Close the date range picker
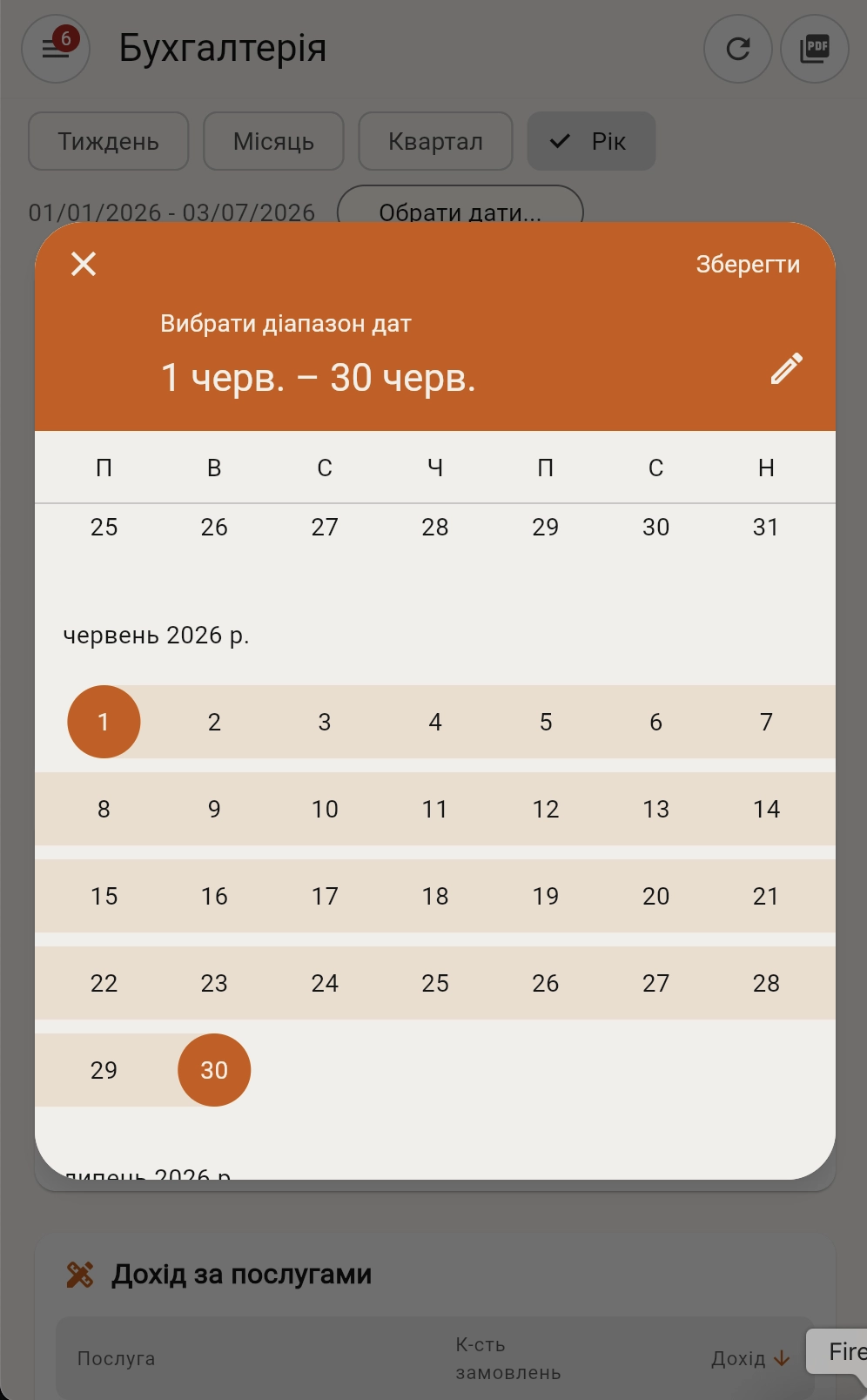 coord(84,264)
